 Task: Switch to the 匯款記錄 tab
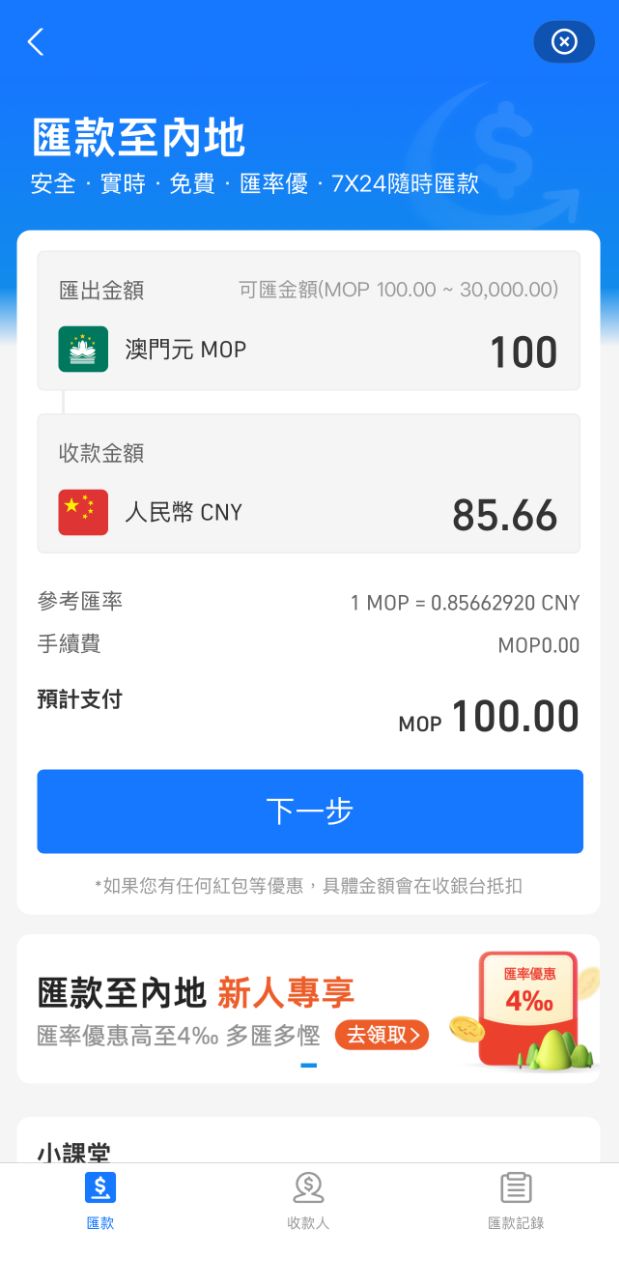point(515,1200)
